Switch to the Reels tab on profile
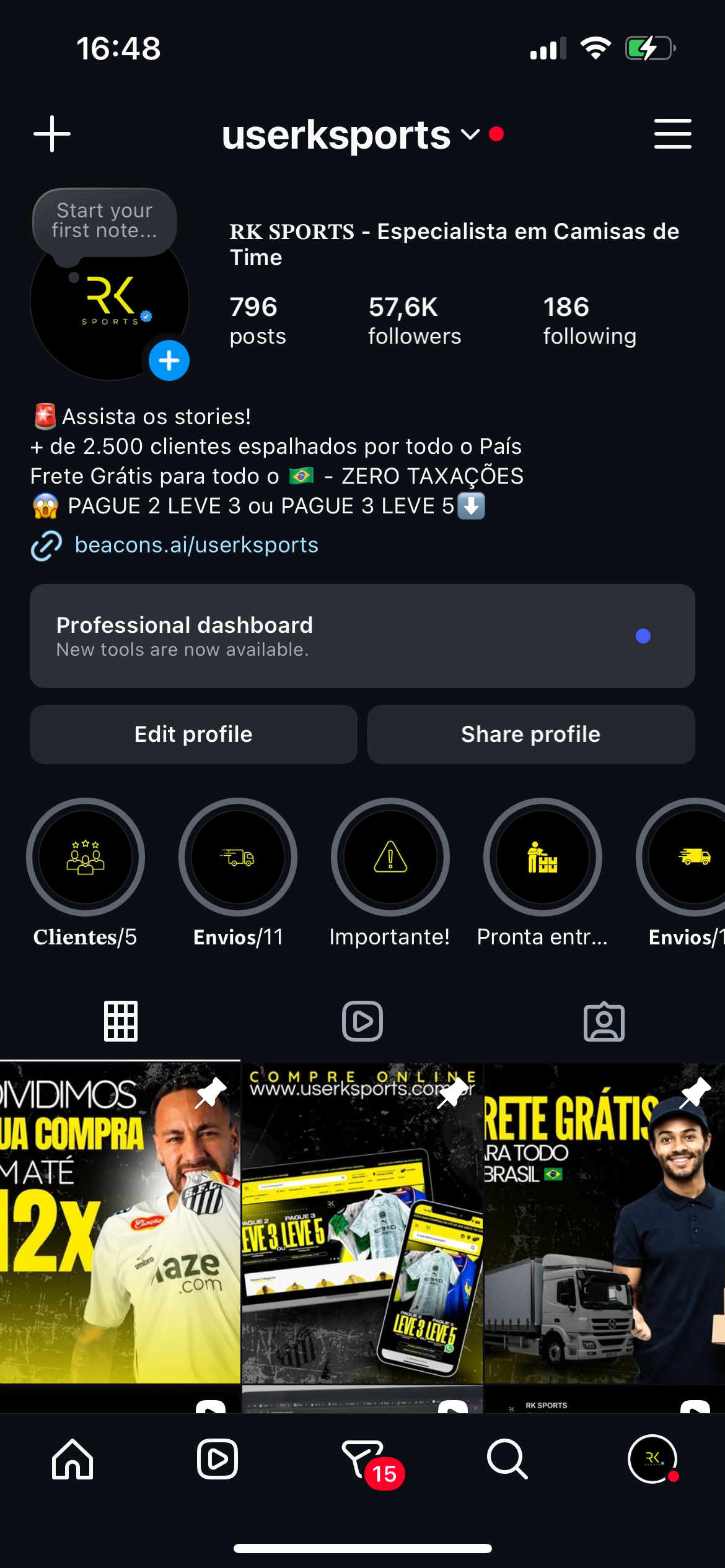 point(362,1021)
